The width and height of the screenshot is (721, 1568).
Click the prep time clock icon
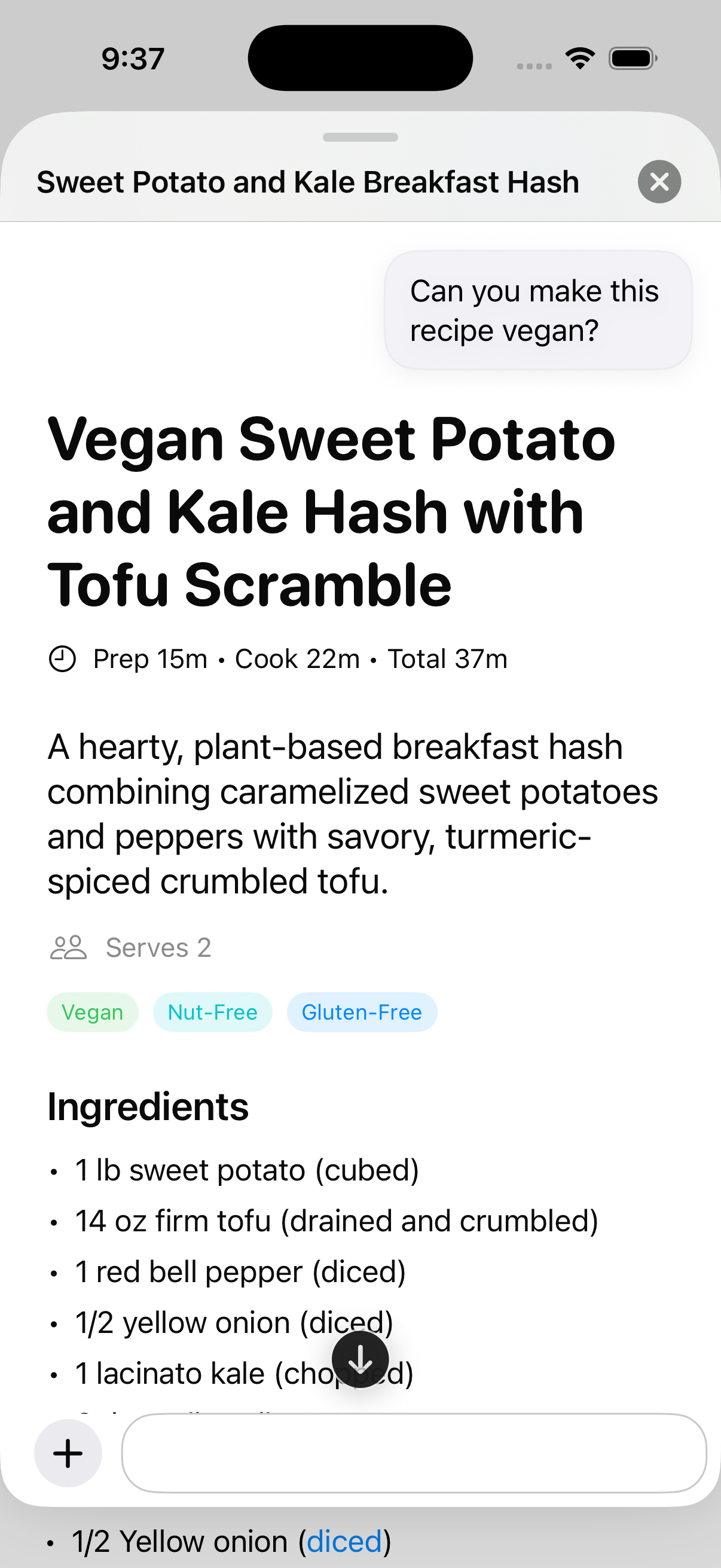[x=64, y=658]
